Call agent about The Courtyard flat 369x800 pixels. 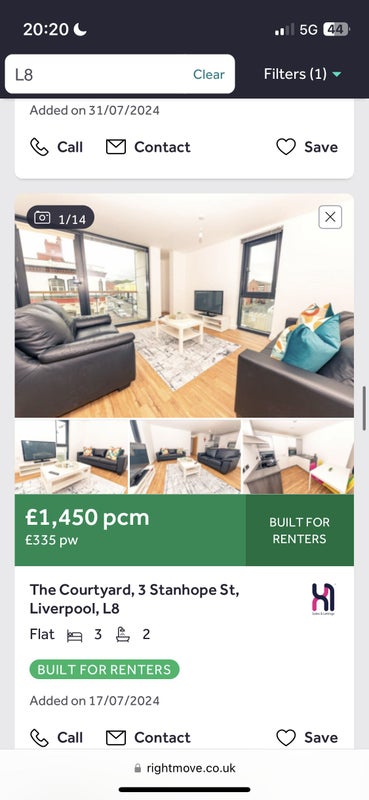tap(56, 737)
